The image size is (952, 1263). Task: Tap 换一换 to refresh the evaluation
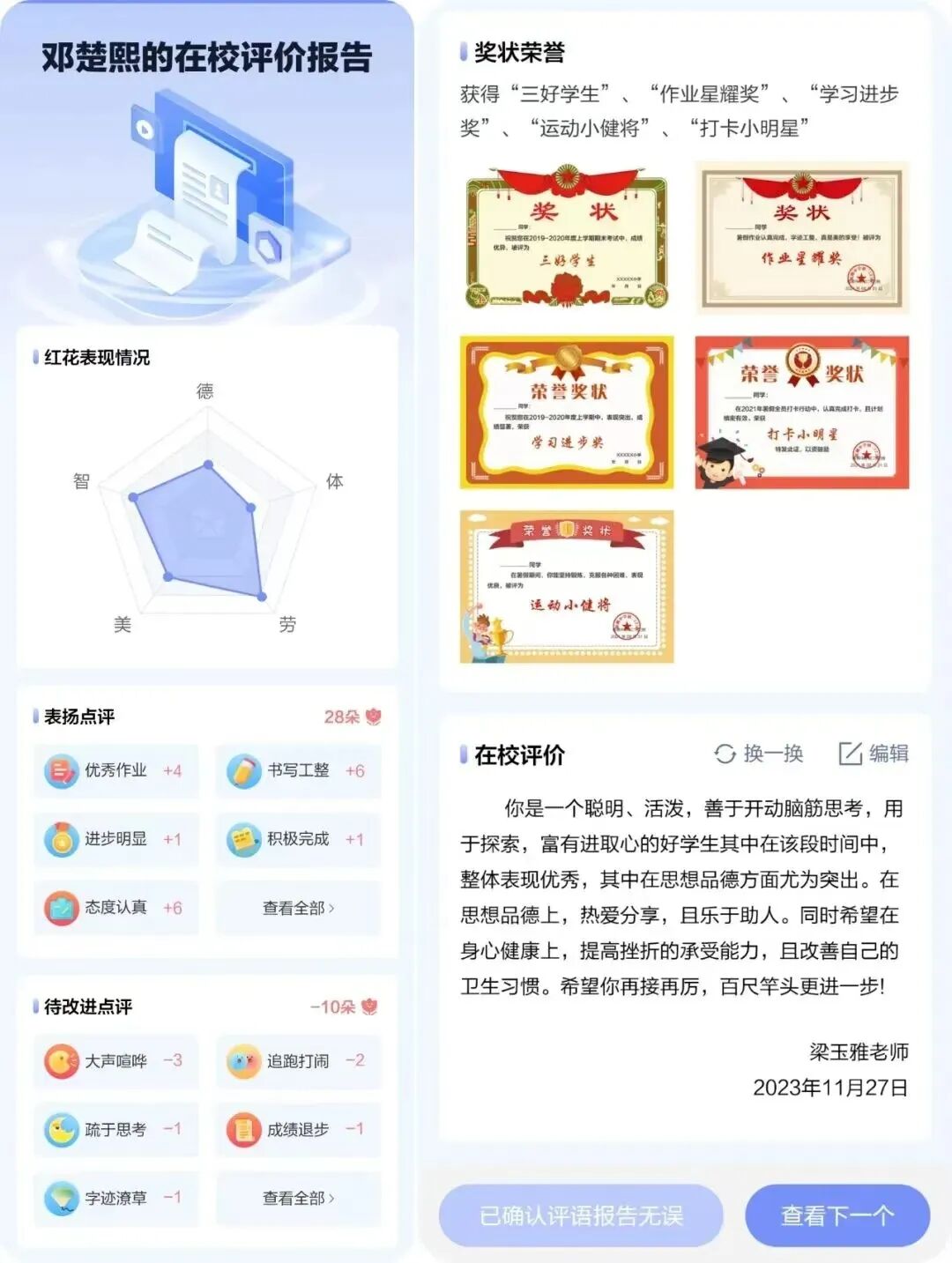759,754
